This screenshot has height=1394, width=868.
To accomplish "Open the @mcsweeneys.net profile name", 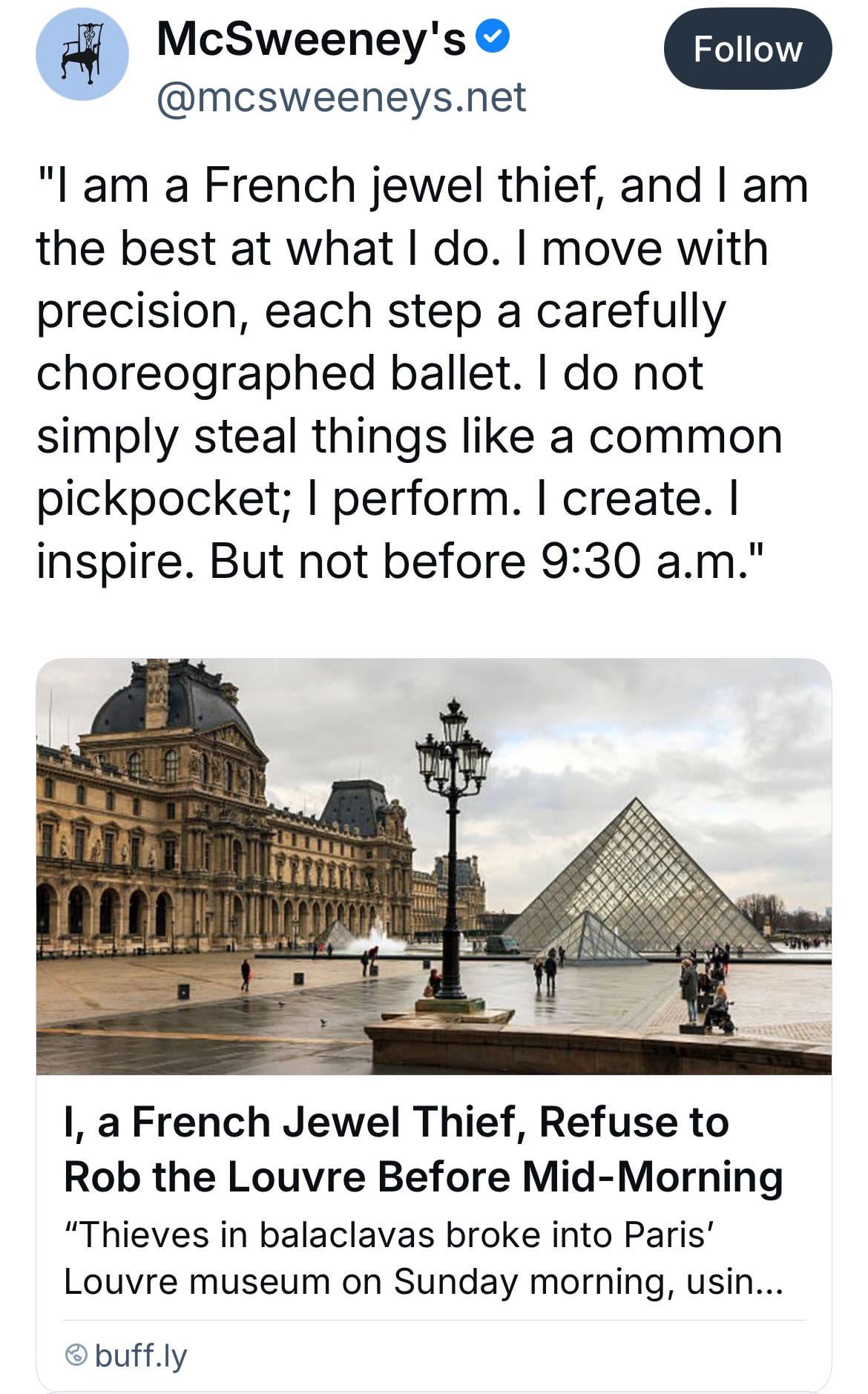I will [x=341, y=98].
